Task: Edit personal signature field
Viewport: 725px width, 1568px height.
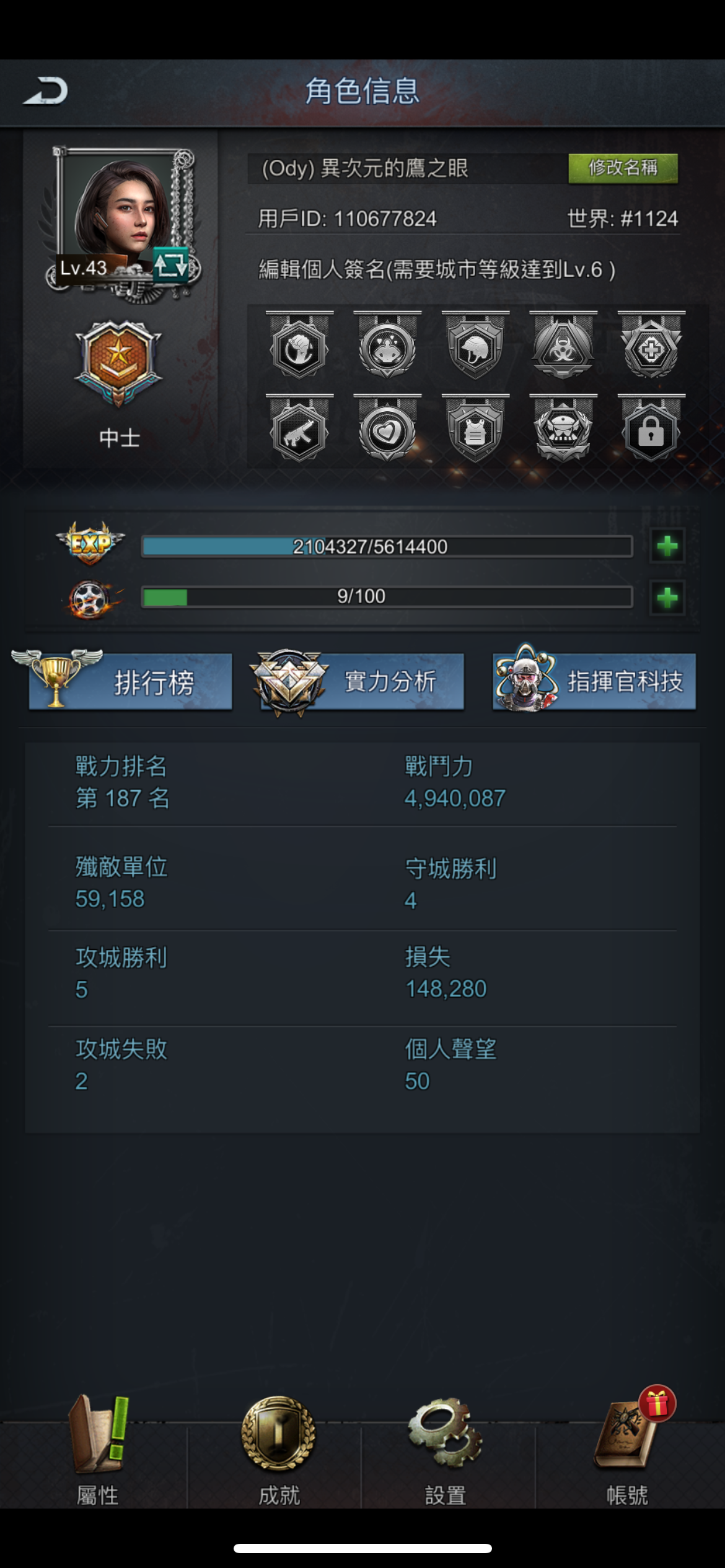Action: [x=436, y=269]
